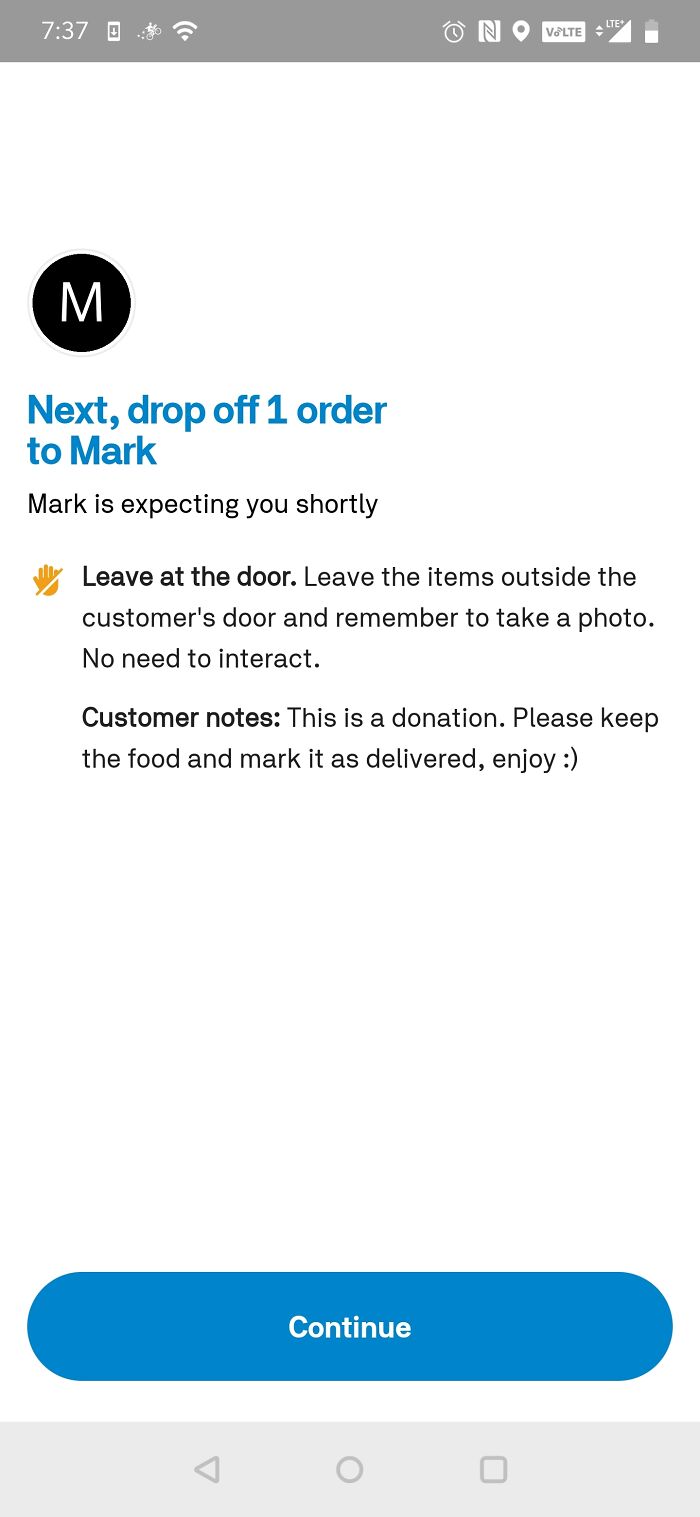Go back with the system back button
The height and width of the screenshot is (1517, 700).
click(206, 1469)
